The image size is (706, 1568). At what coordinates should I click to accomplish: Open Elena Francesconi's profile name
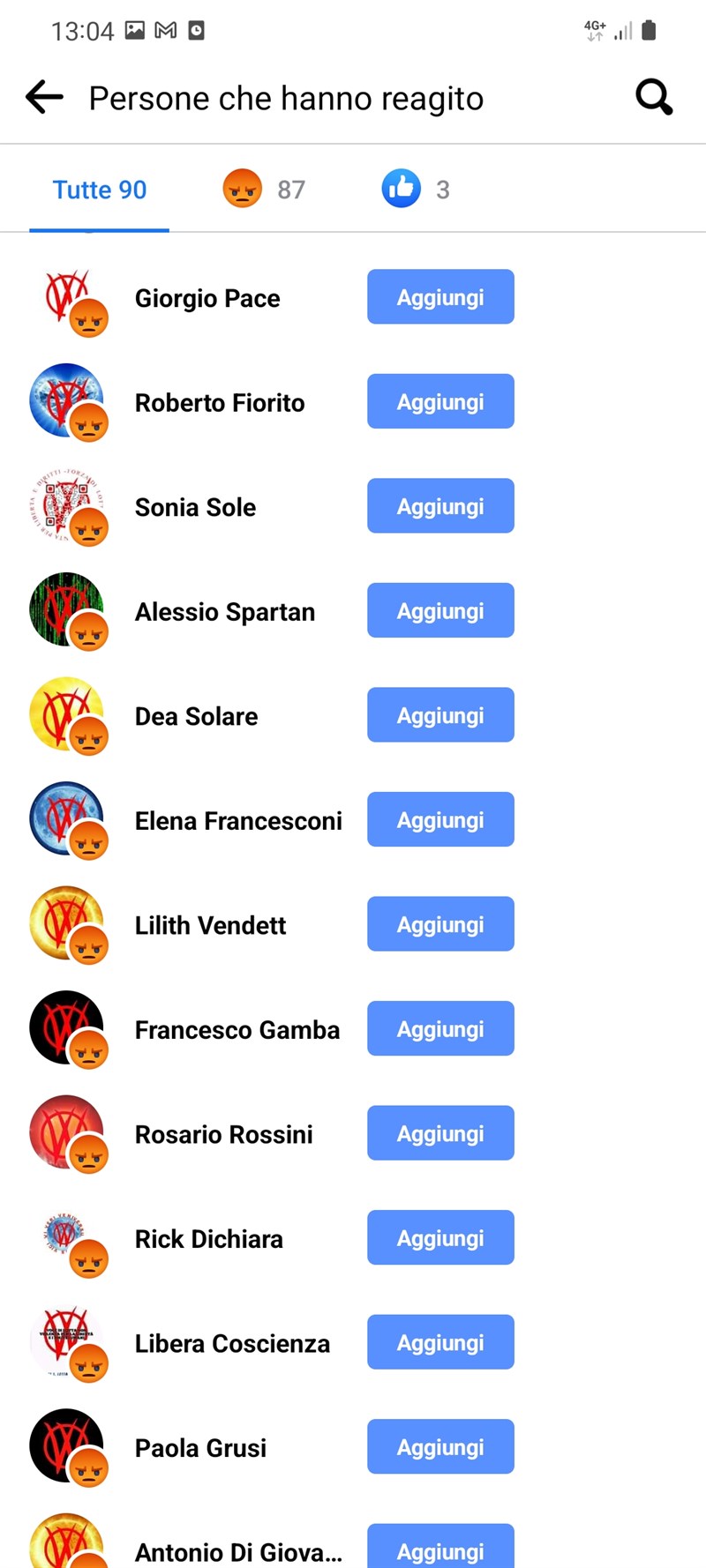(238, 820)
